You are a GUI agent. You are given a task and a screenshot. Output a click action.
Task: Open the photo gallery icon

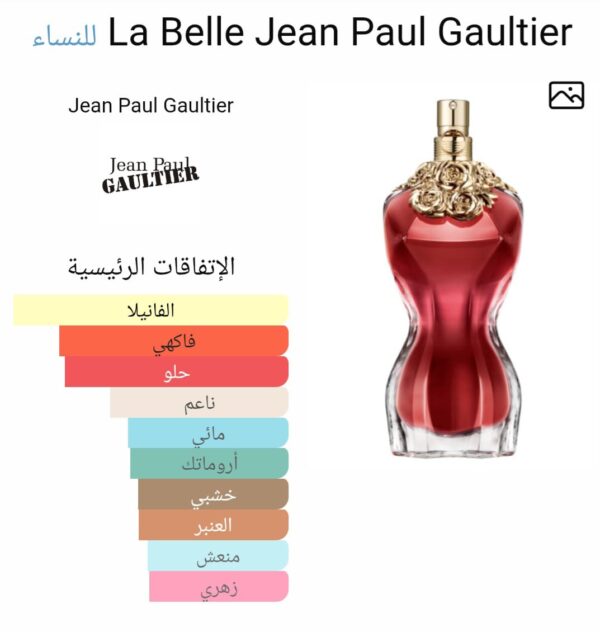[x=566, y=94]
